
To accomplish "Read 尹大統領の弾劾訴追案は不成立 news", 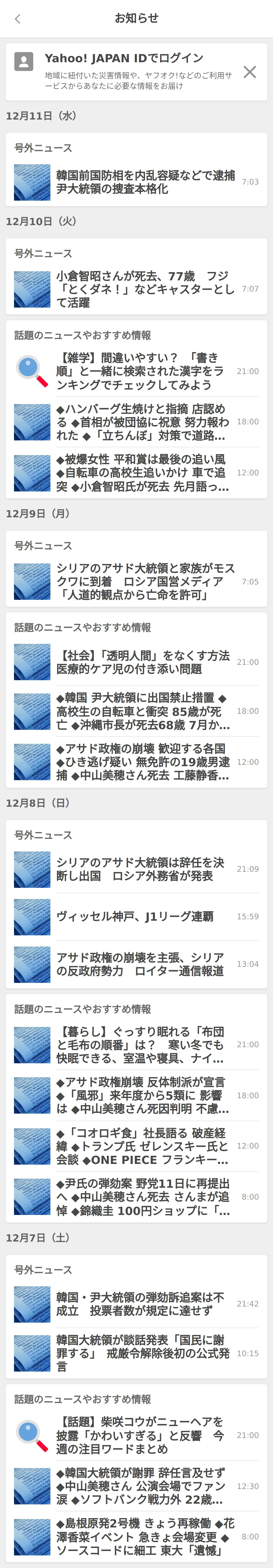I will click(140, 1304).
